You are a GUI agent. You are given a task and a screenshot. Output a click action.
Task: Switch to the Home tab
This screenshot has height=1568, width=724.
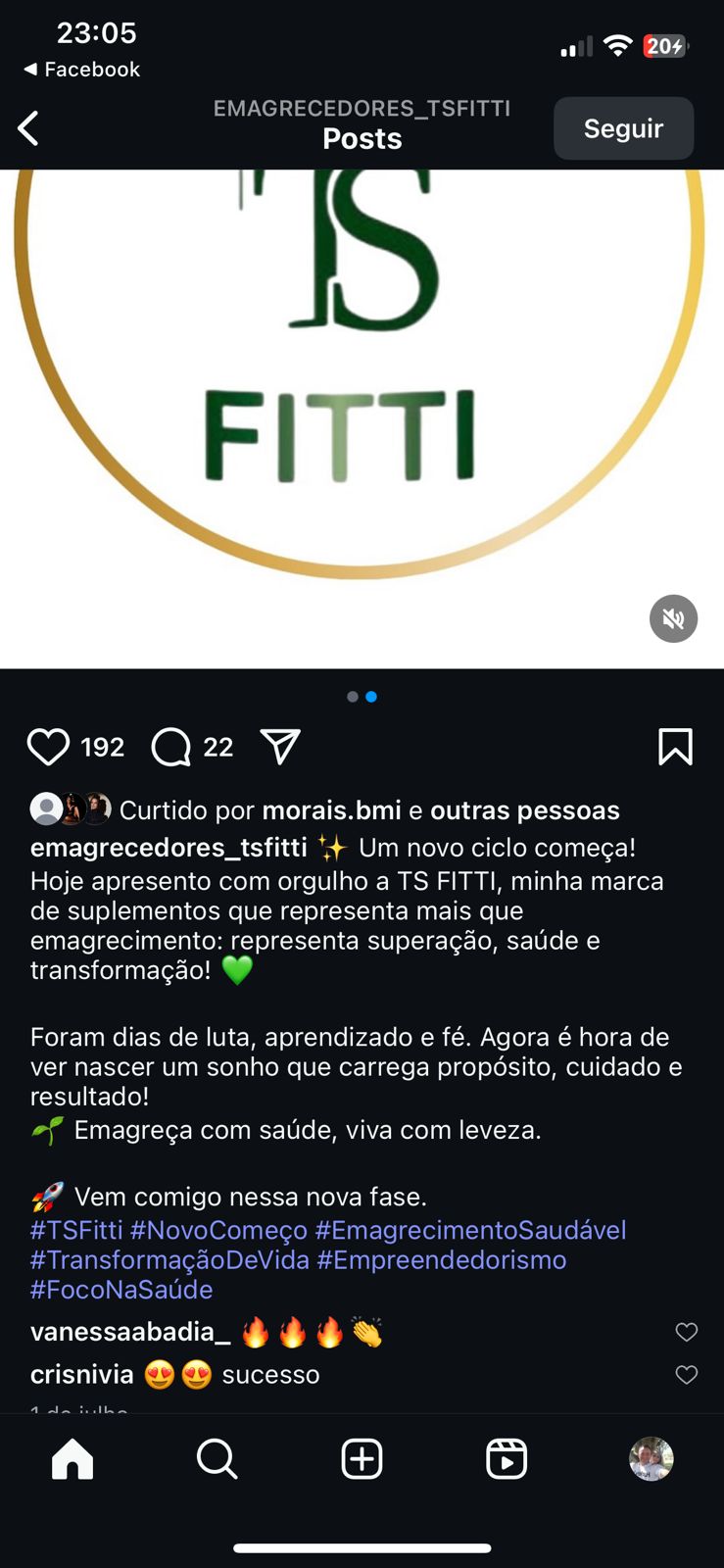pyautogui.click(x=72, y=1459)
